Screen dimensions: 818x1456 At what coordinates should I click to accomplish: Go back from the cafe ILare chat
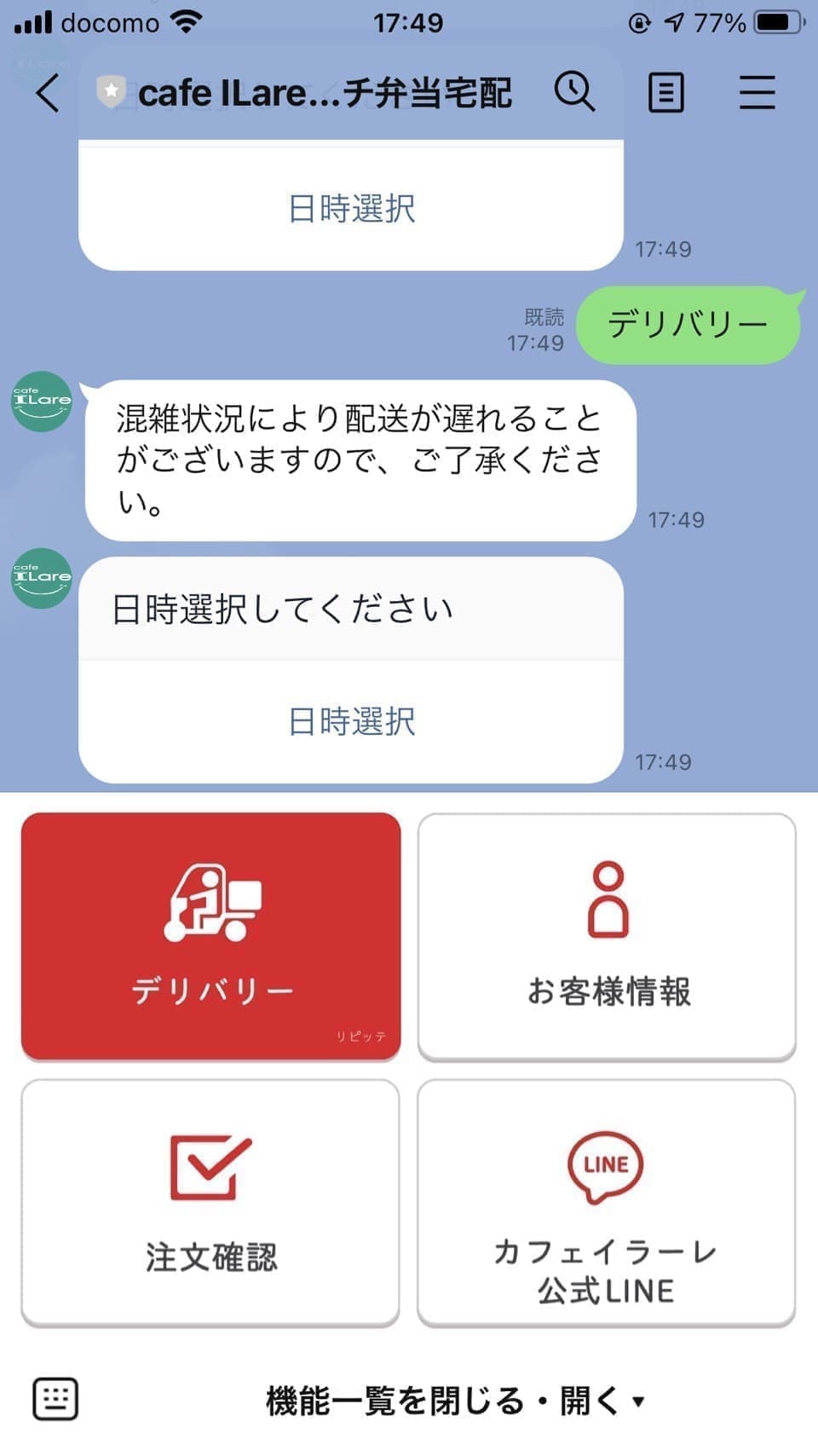tap(48, 92)
